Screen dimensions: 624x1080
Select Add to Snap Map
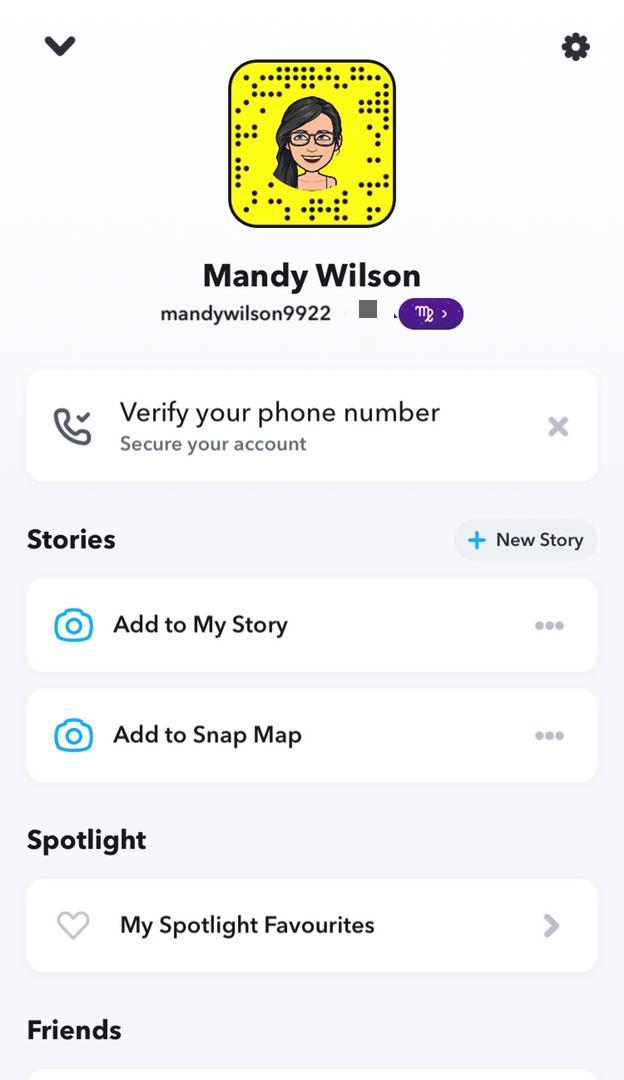pyautogui.click(x=207, y=735)
